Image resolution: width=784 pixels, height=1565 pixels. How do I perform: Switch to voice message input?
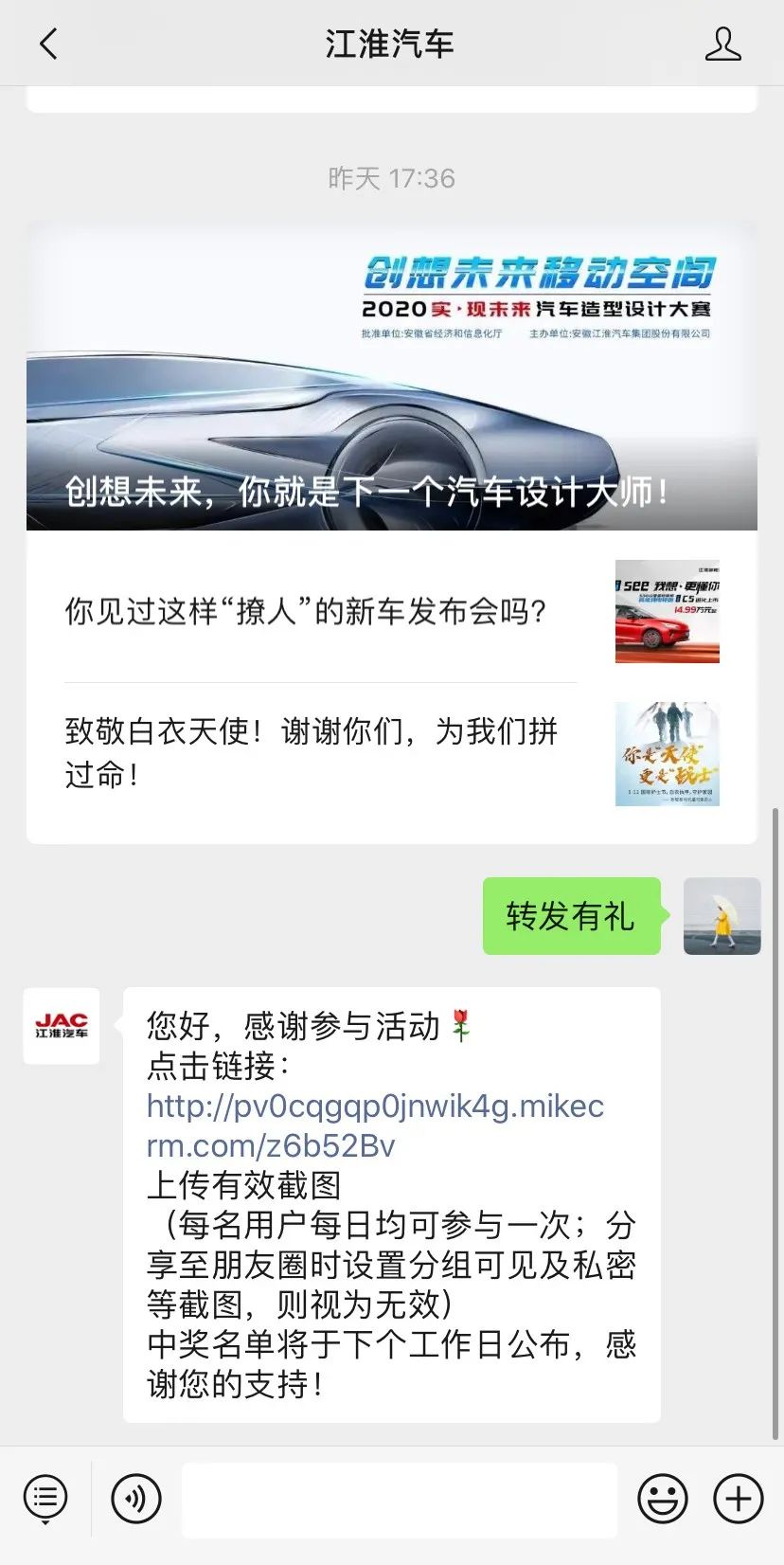click(136, 1499)
